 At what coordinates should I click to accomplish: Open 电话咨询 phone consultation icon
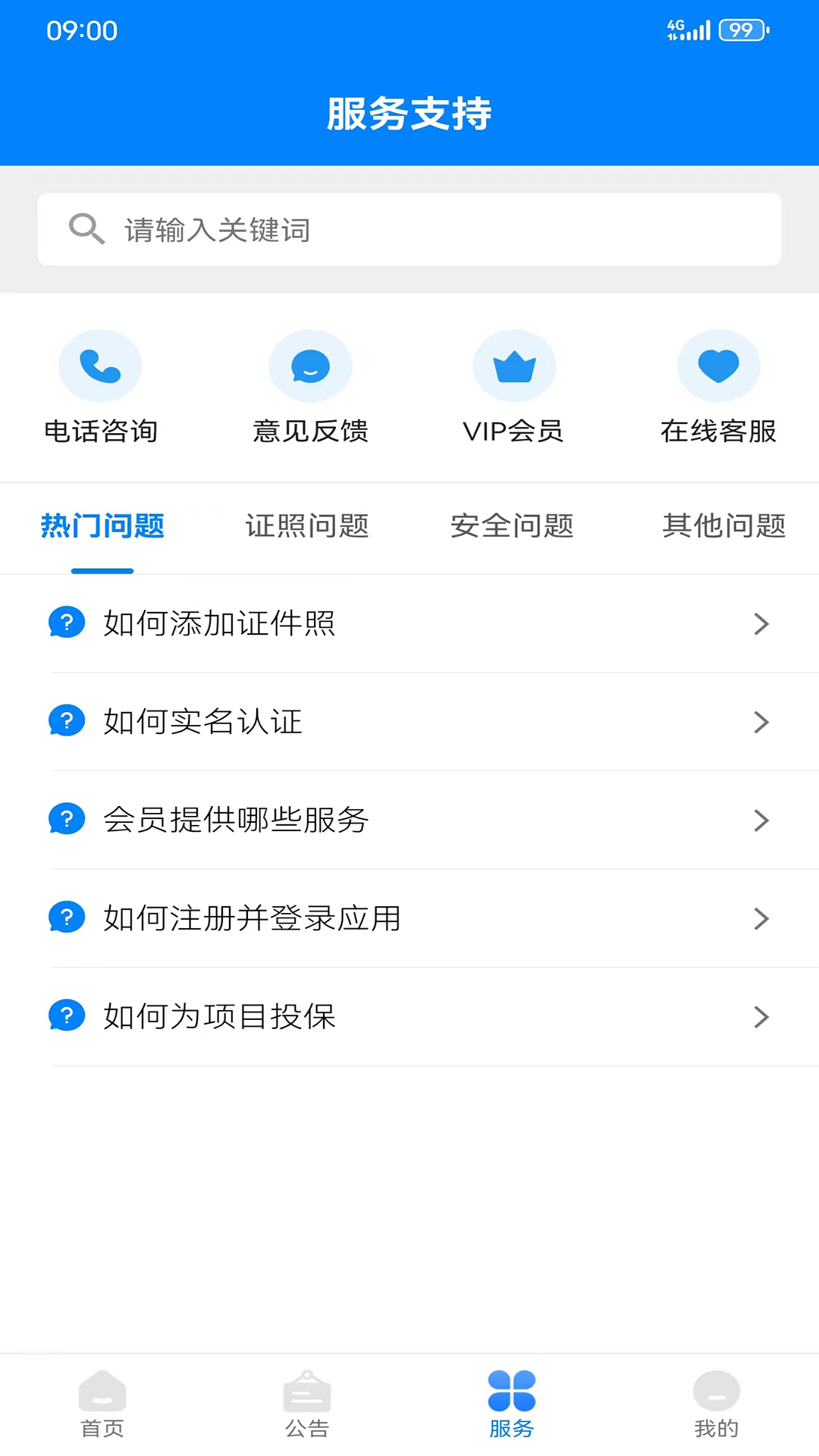pos(101,365)
